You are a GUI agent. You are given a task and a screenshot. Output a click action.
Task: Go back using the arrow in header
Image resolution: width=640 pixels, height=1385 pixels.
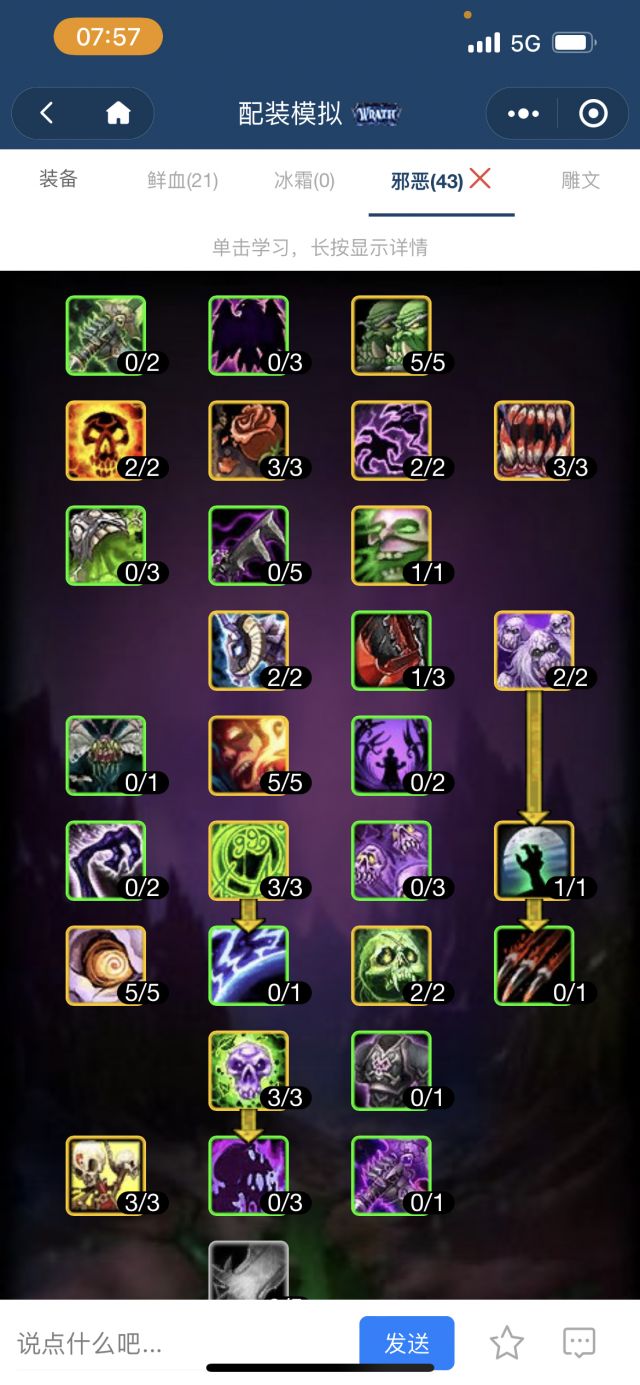47,114
